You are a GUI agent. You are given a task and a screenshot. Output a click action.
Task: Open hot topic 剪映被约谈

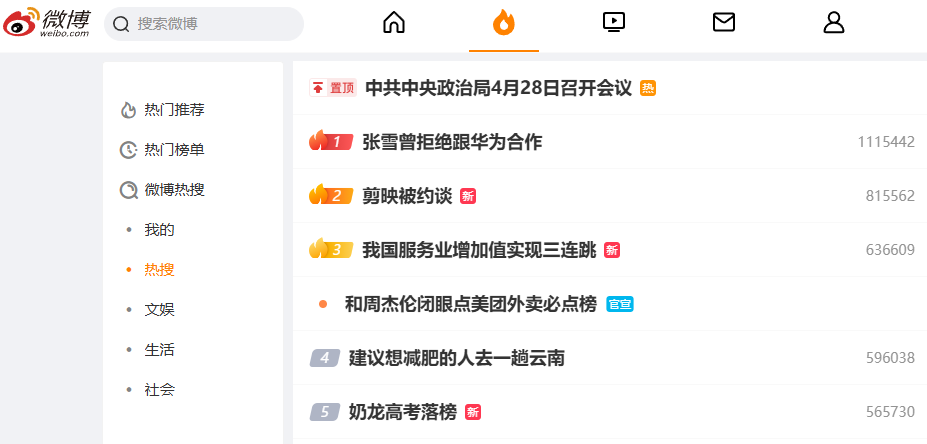pyautogui.click(x=407, y=196)
